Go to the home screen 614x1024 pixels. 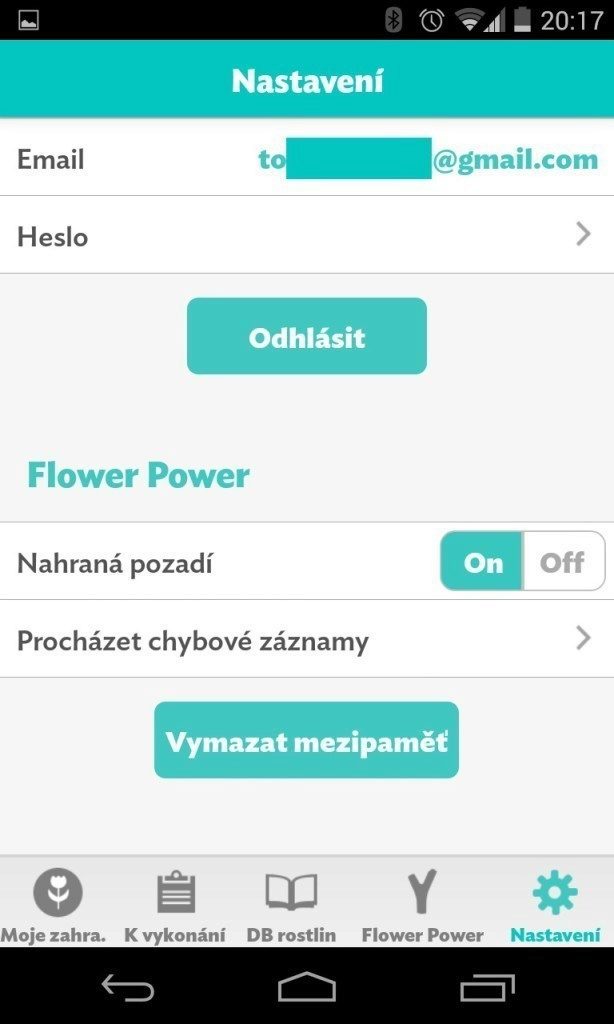point(306,989)
